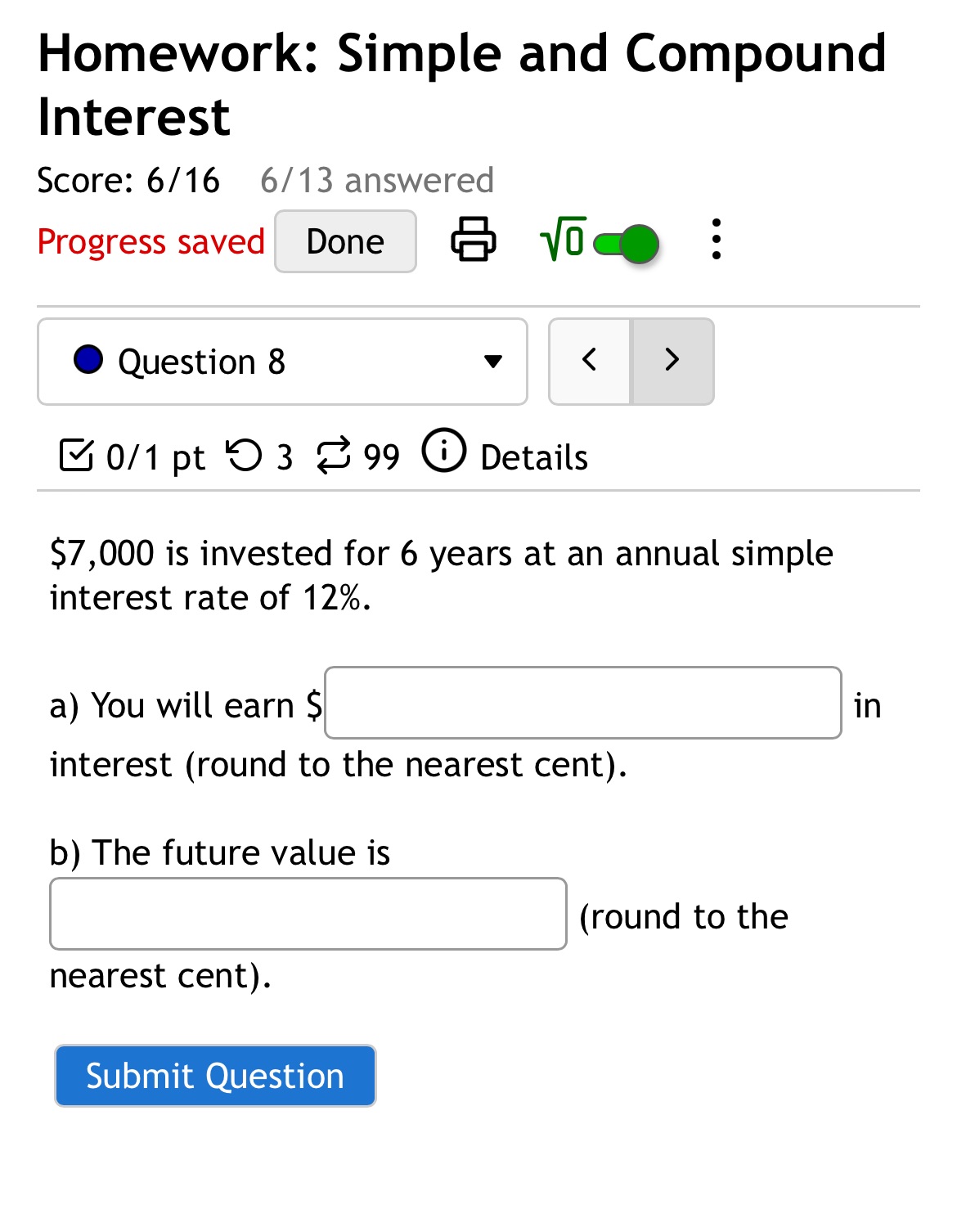Click the retry attempts icon showing 3
The image size is (957, 1232).
[248, 456]
